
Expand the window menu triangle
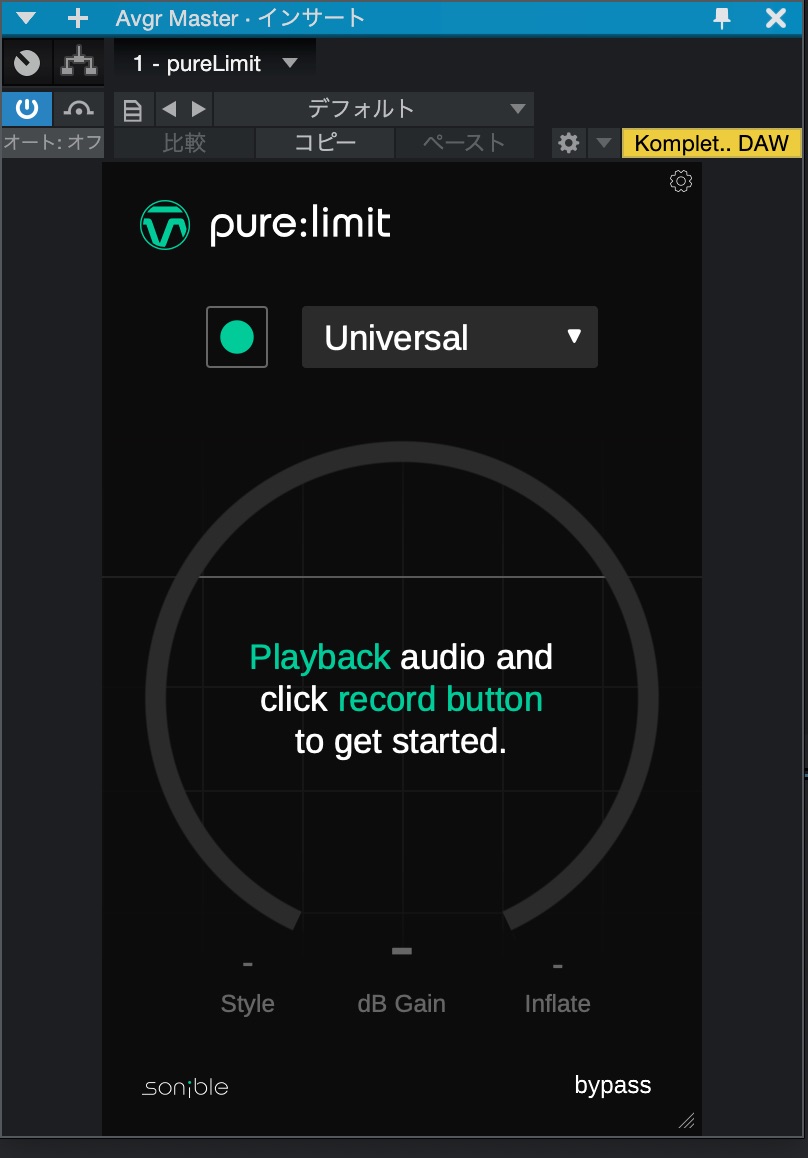(x=26, y=17)
